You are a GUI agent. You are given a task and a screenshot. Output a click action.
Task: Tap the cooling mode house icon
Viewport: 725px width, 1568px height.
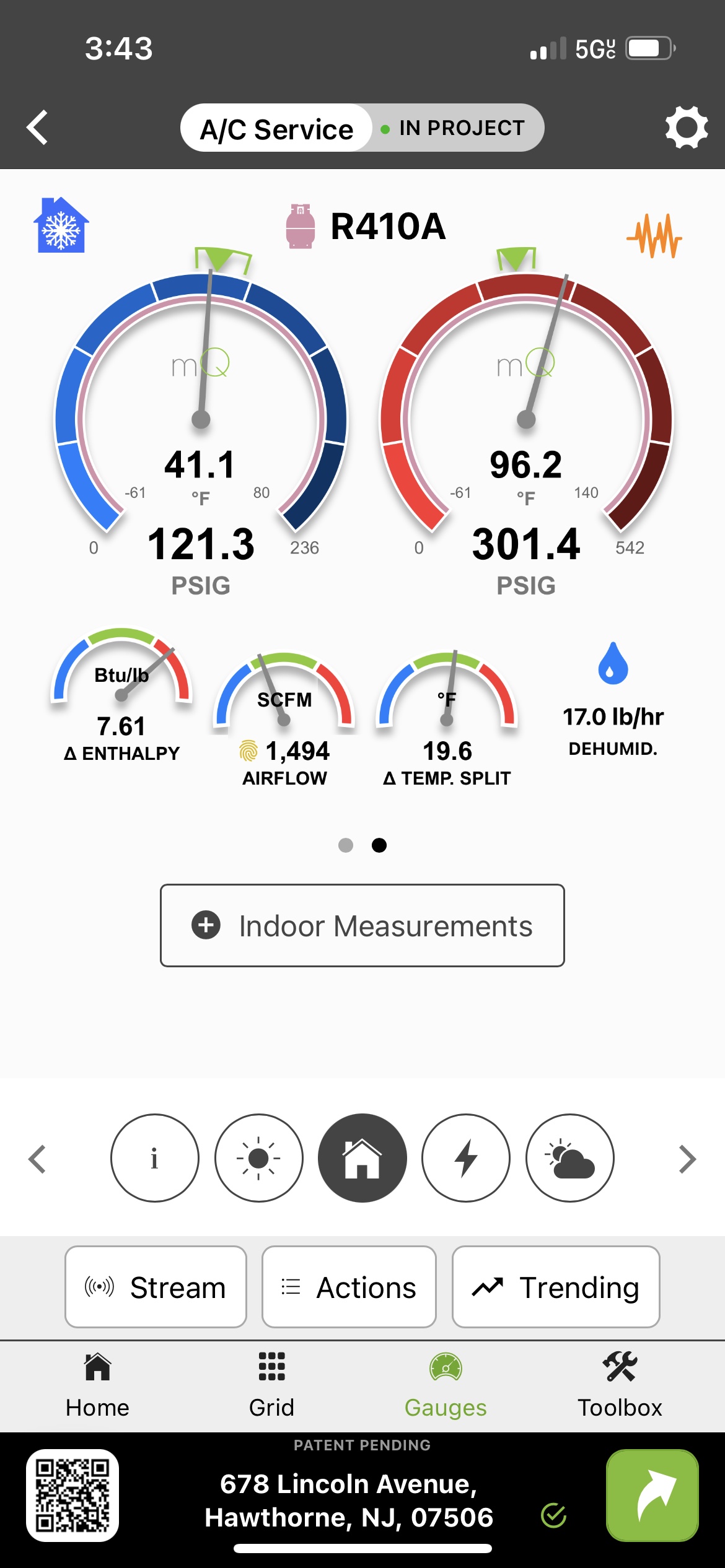tap(61, 225)
